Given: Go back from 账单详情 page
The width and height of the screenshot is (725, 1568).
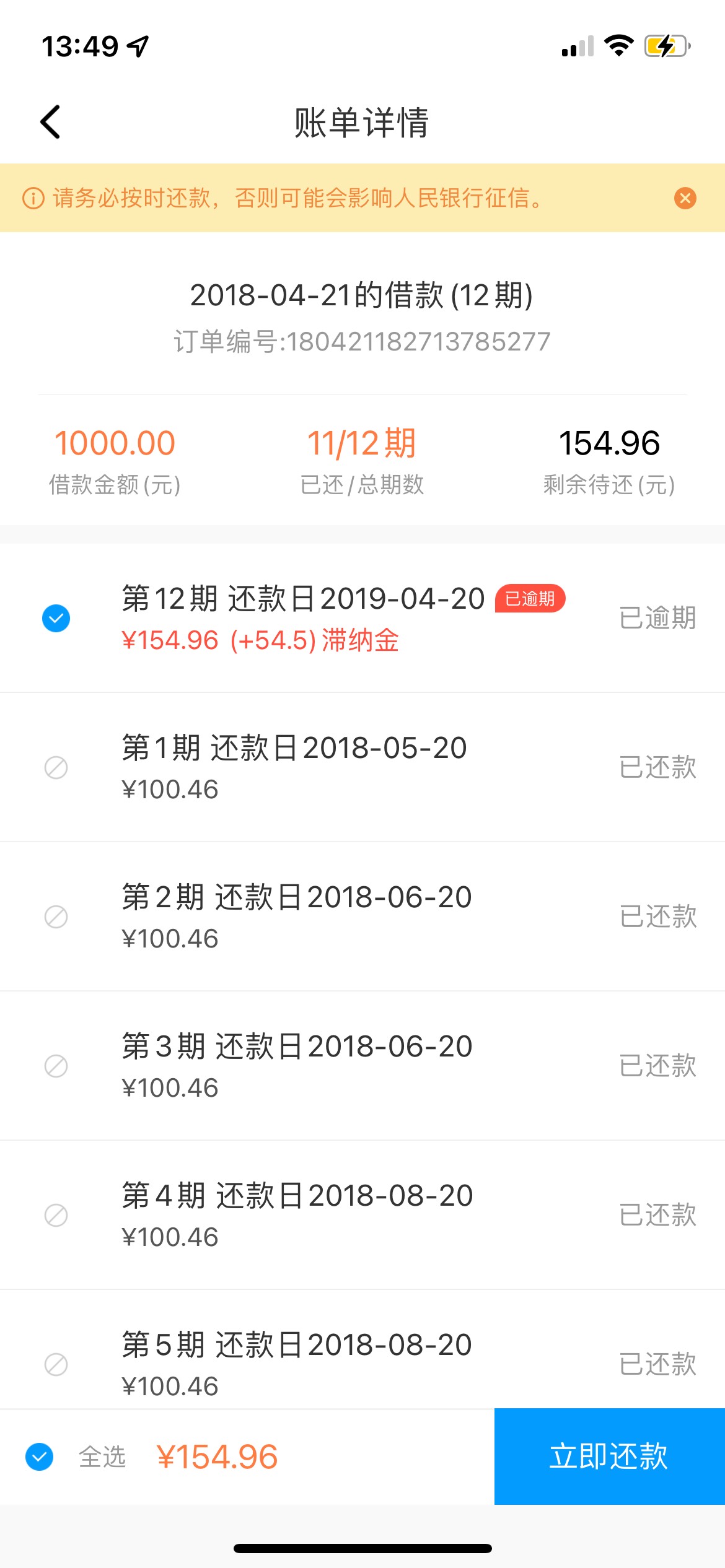Looking at the screenshot, I should pos(50,121).
